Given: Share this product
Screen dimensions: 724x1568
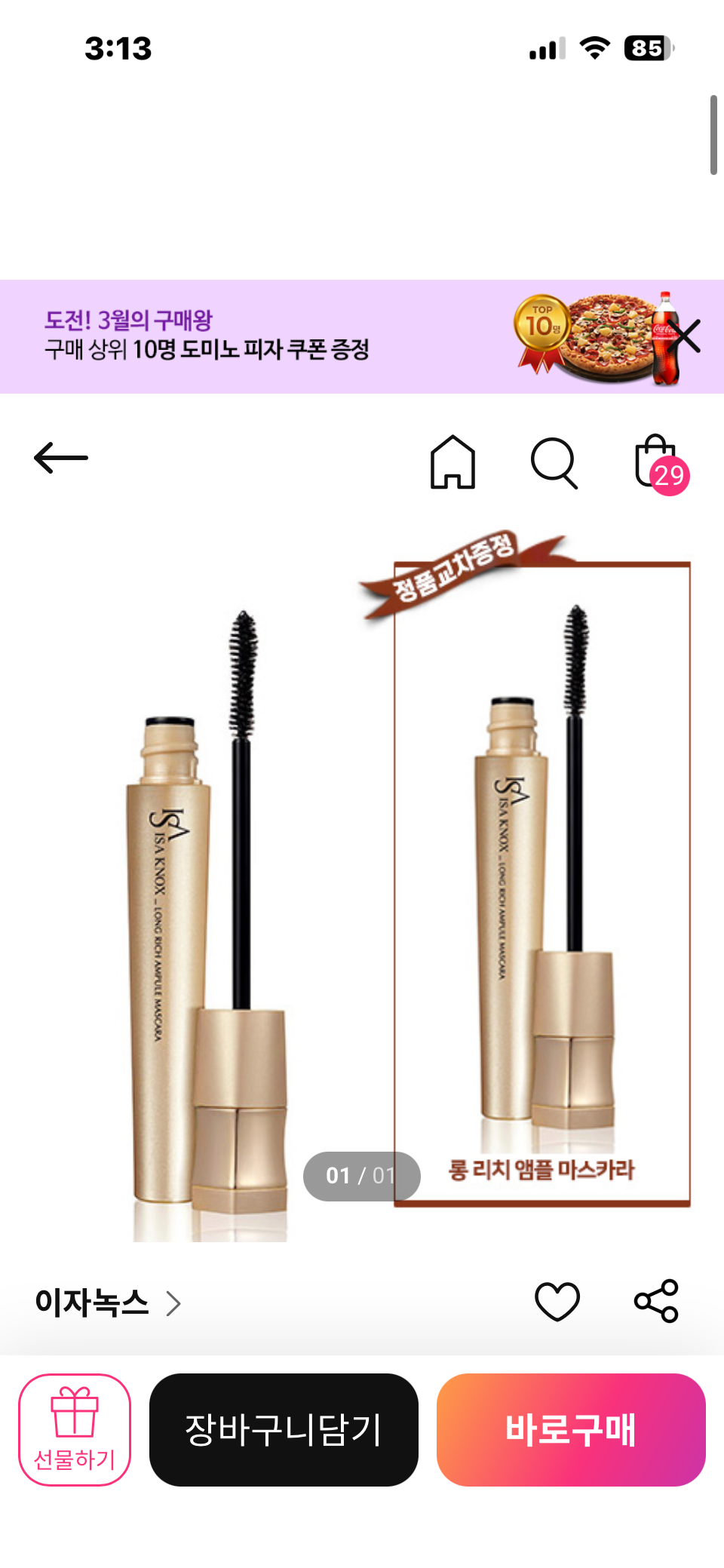Looking at the screenshot, I should (656, 1301).
